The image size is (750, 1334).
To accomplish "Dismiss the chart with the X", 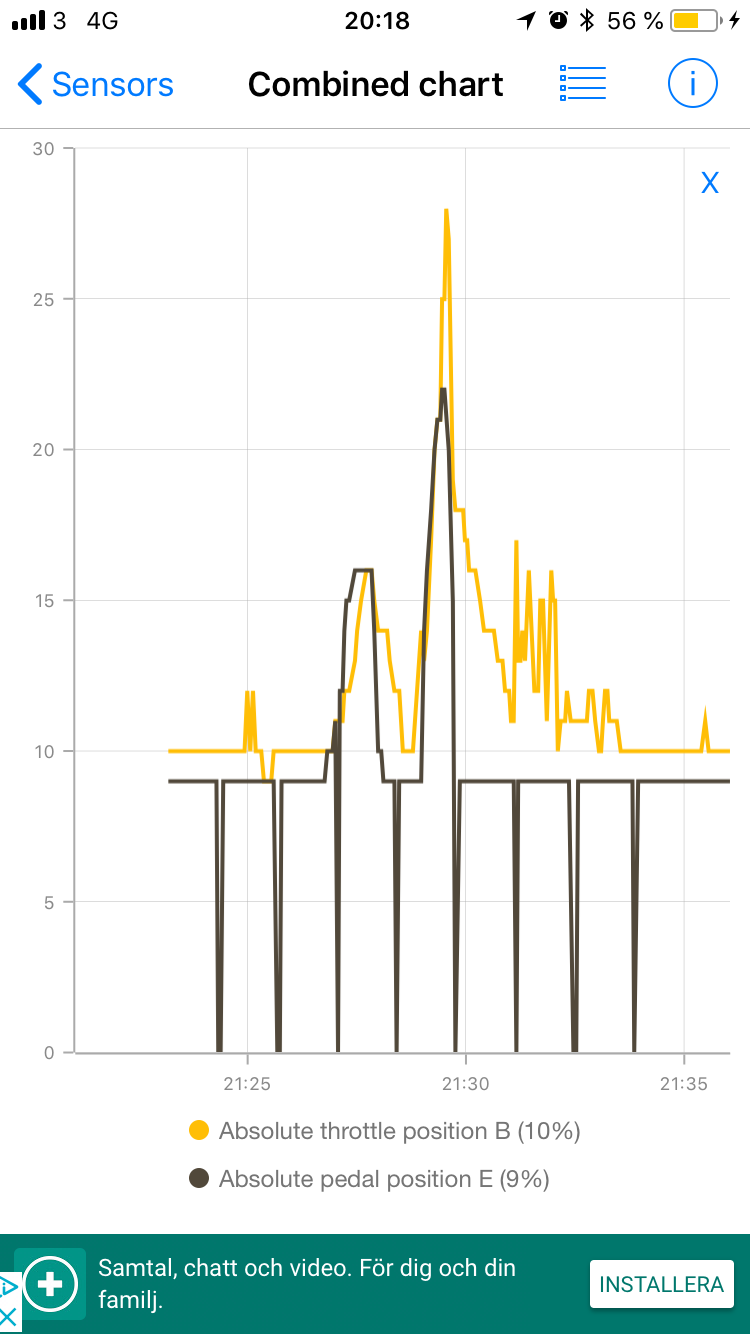I will click(710, 183).
